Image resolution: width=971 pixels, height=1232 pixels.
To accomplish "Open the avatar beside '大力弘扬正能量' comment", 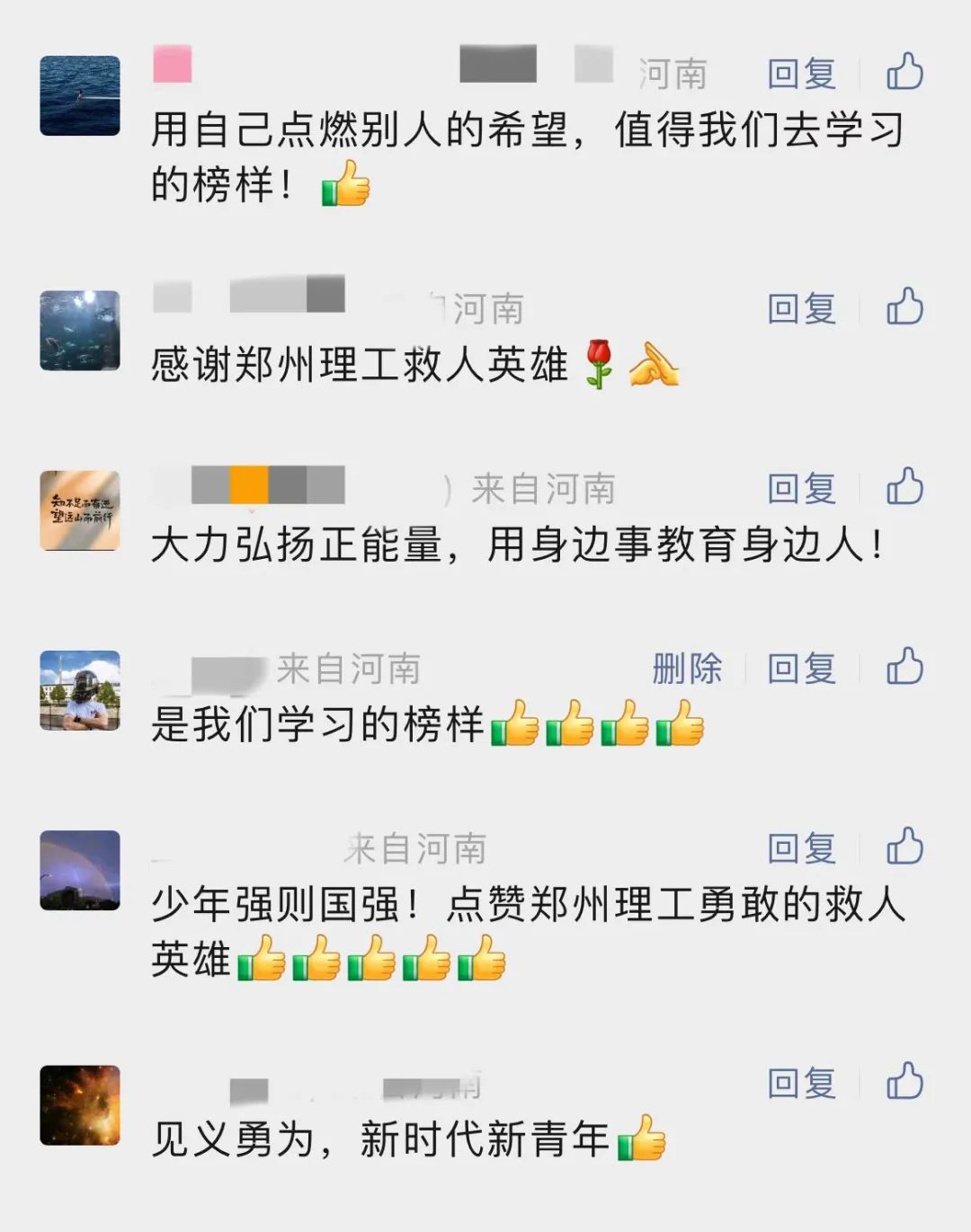I will coord(80,510).
